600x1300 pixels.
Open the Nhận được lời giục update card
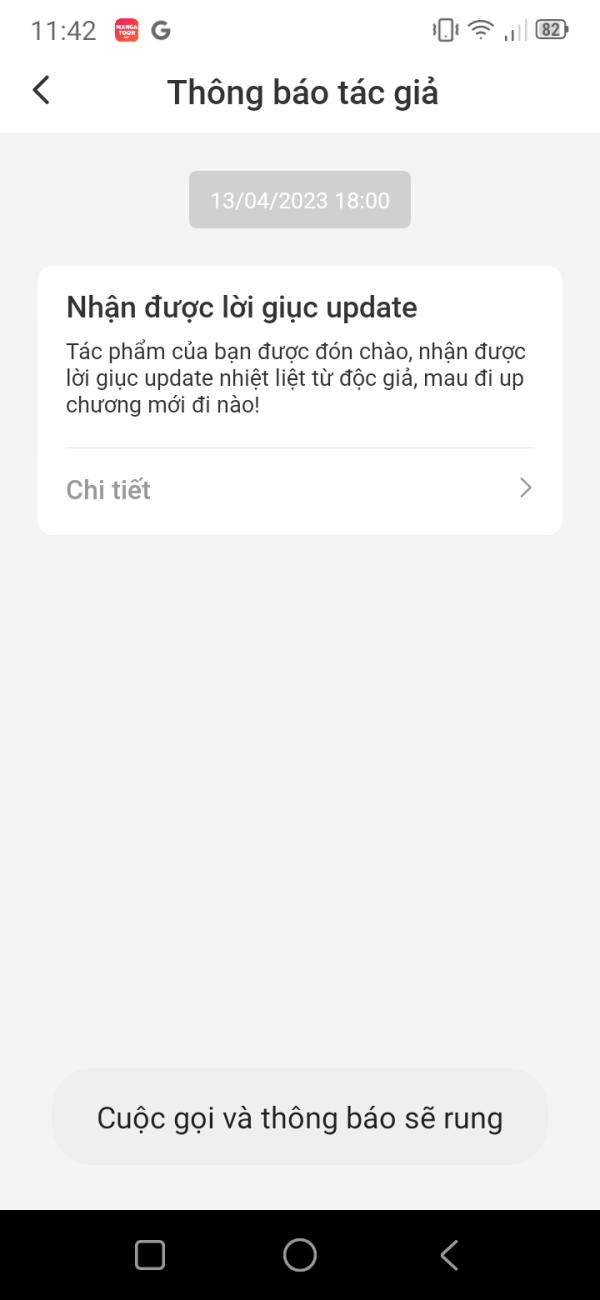[x=300, y=400]
